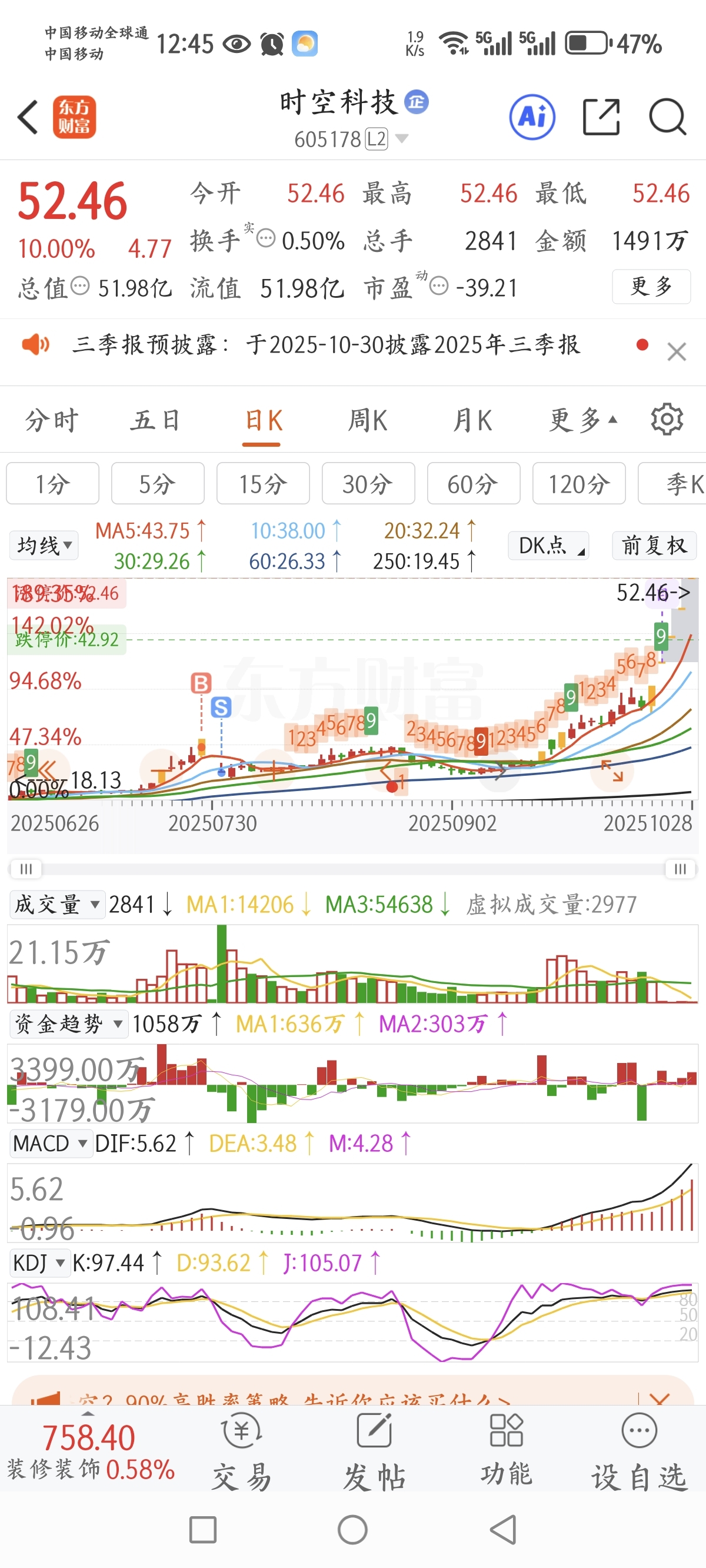The height and width of the screenshot is (1568, 706).
Task: Dismiss the 三季报预披露 notice
Action: pos(676,352)
